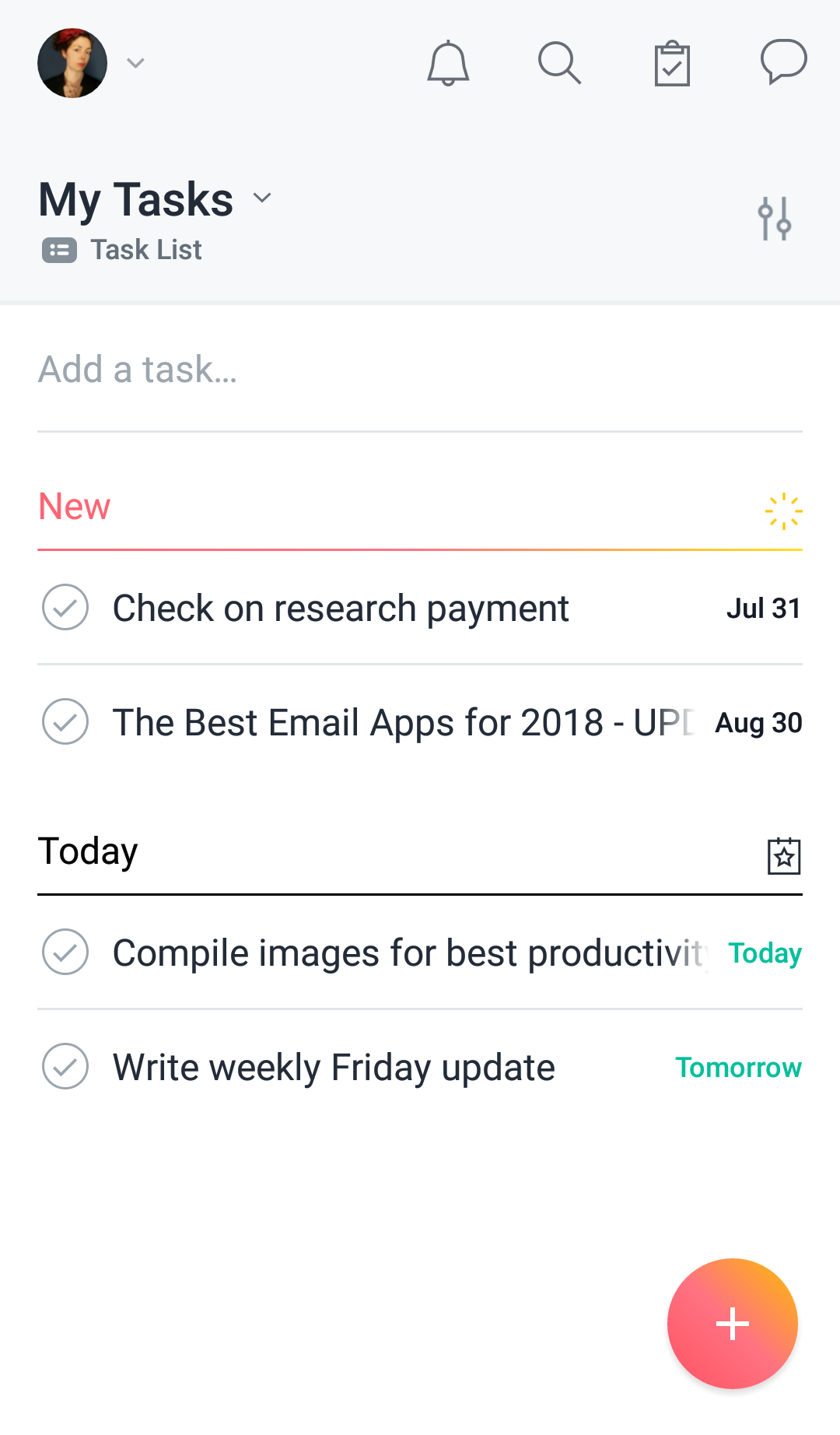
Task: Open the filter and sort settings
Action: (x=775, y=219)
